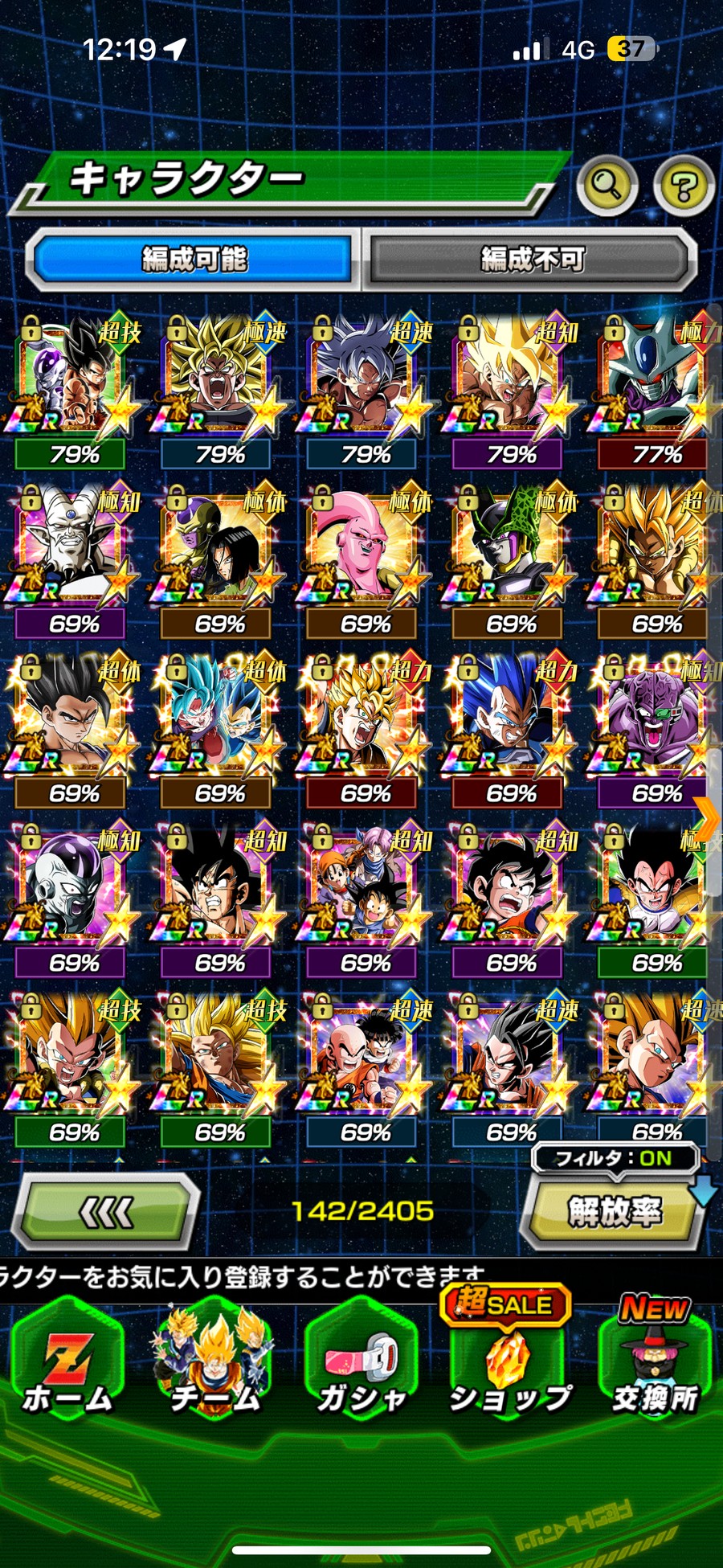Open the character search magnifier
Image resolution: width=723 pixels, height=1568 pixels.
tap(607, 186)
